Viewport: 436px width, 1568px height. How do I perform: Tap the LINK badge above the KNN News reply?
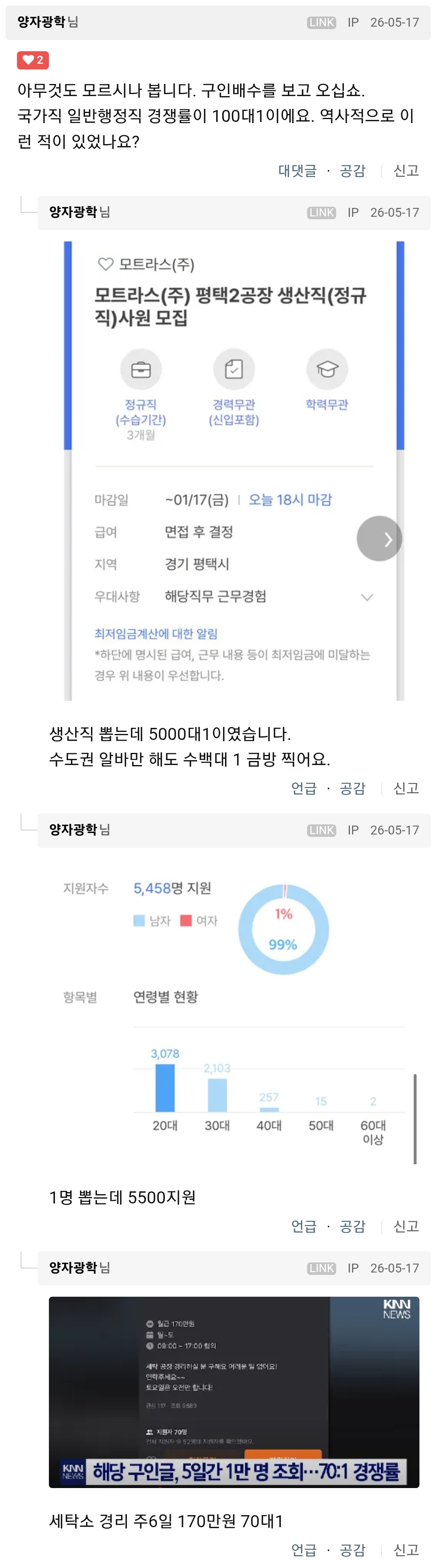(322, 1268)
